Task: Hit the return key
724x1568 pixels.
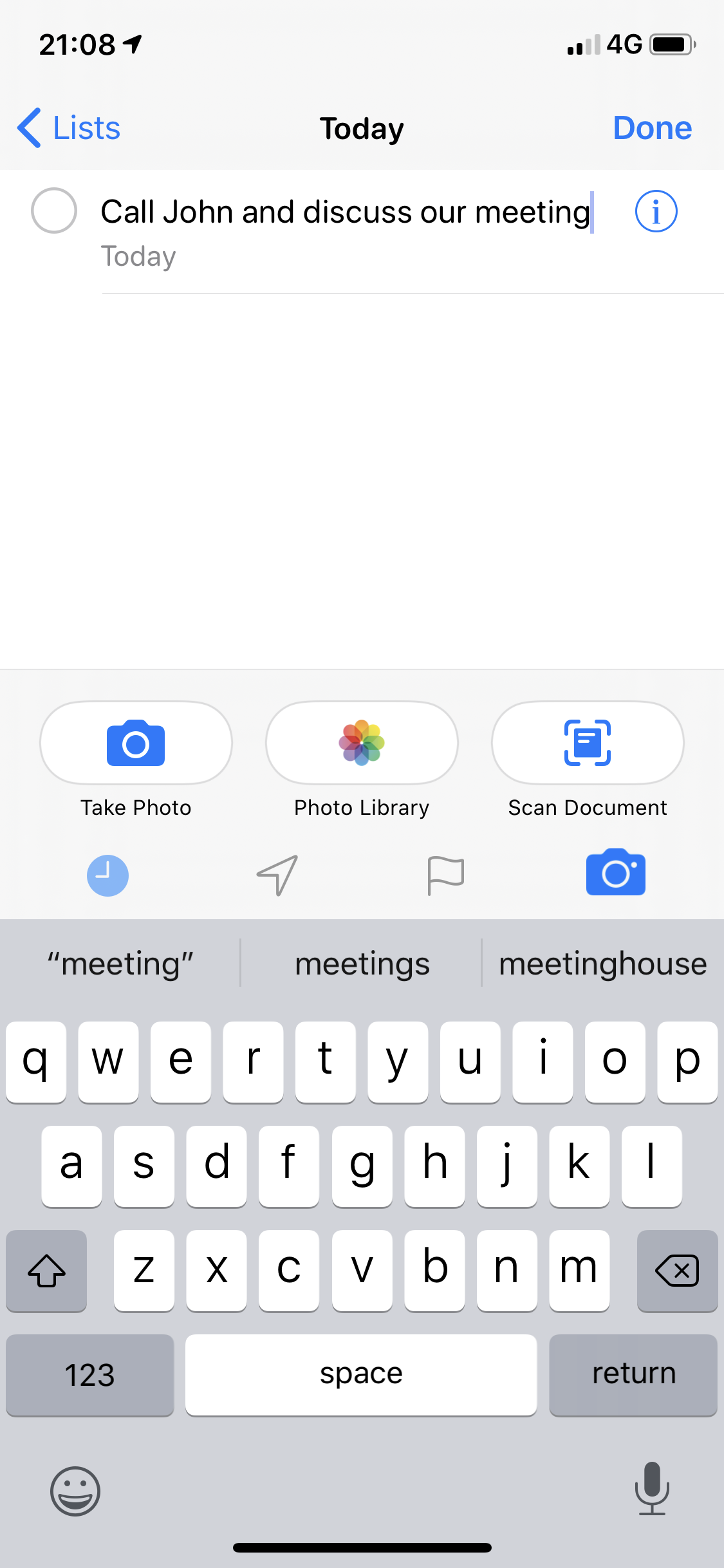Action: click(x=633, y=1374)
